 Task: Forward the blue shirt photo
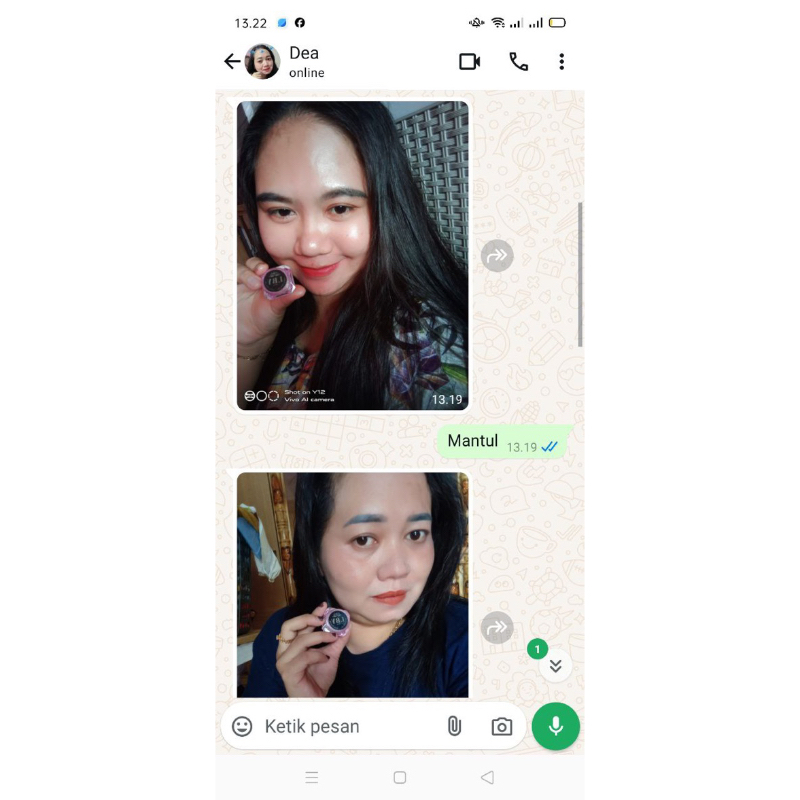tap(497, 628)
